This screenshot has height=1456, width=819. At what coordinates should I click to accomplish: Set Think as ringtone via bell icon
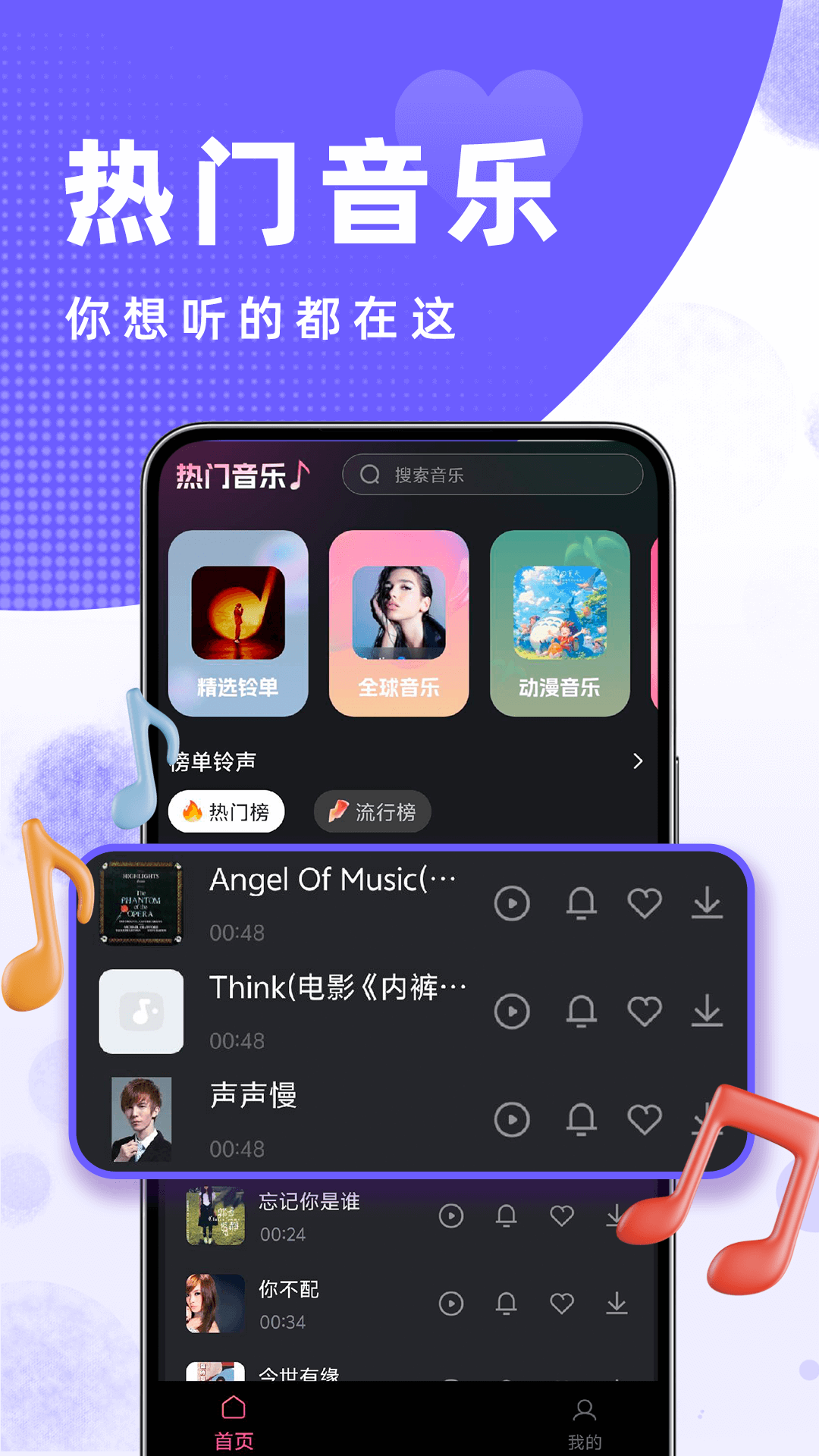click(x=582, y=1011)
